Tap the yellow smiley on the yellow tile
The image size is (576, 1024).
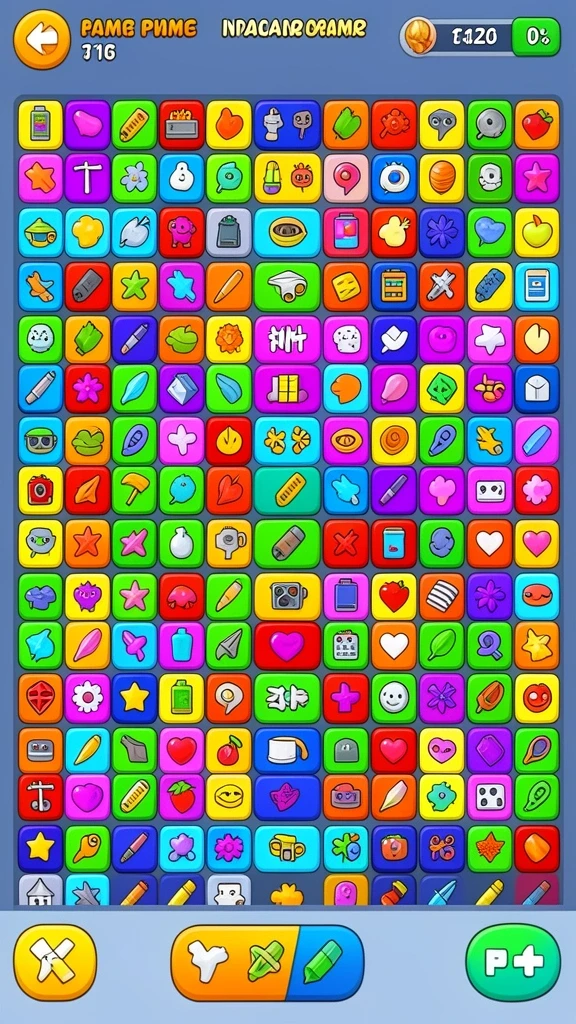(x=229, y=797)
